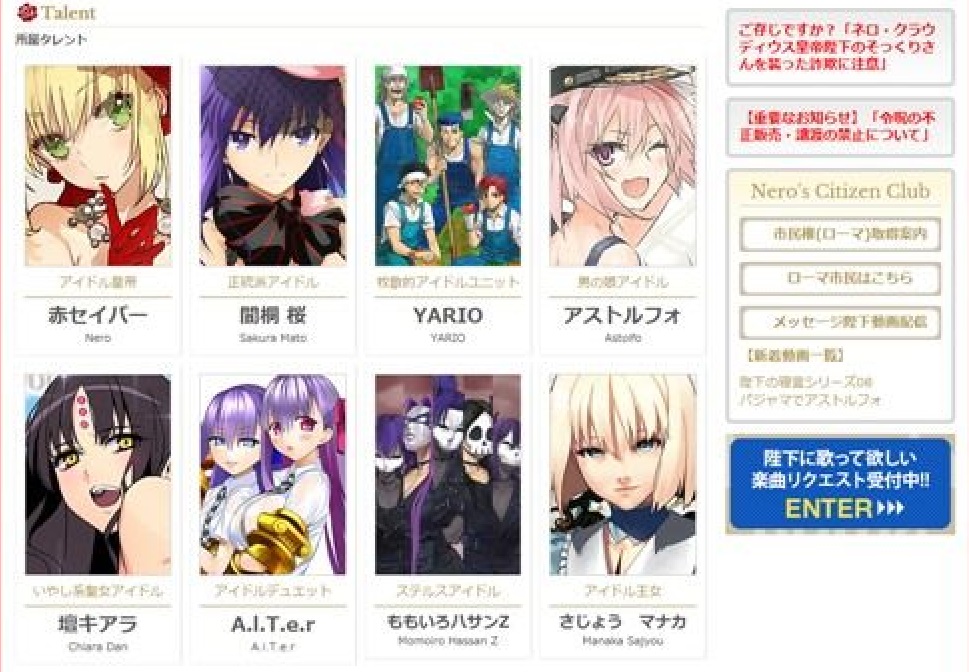Open メッセージ陛下動画配信

pos(840,322)
